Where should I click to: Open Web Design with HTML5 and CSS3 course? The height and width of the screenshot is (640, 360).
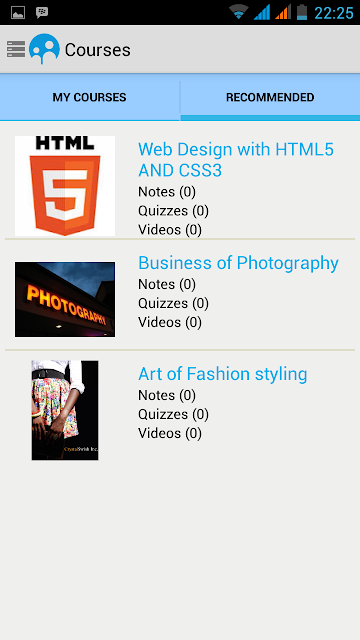(x=180, y=186)
